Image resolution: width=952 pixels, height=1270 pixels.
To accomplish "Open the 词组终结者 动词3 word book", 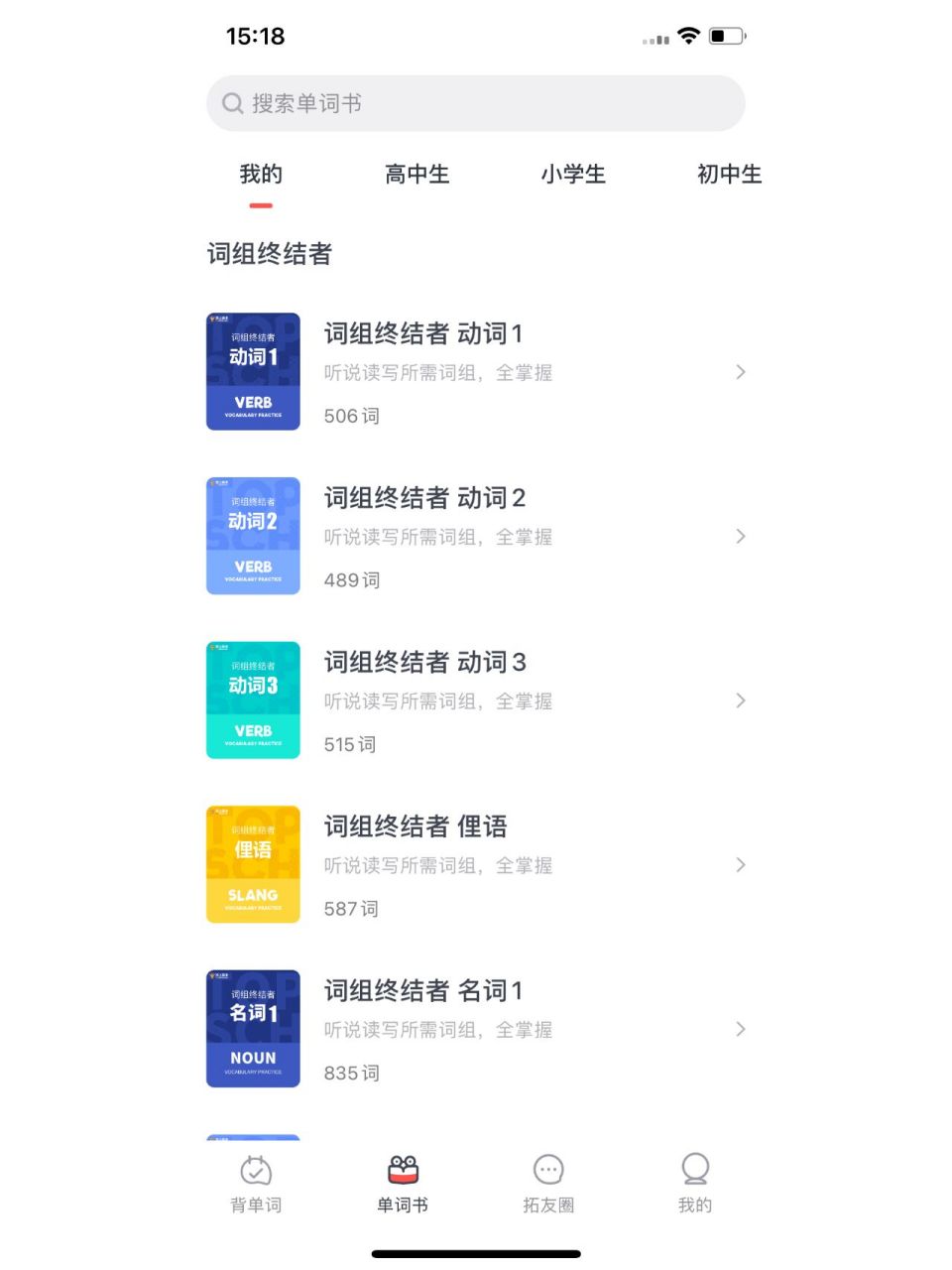I will tap(476, 700).
